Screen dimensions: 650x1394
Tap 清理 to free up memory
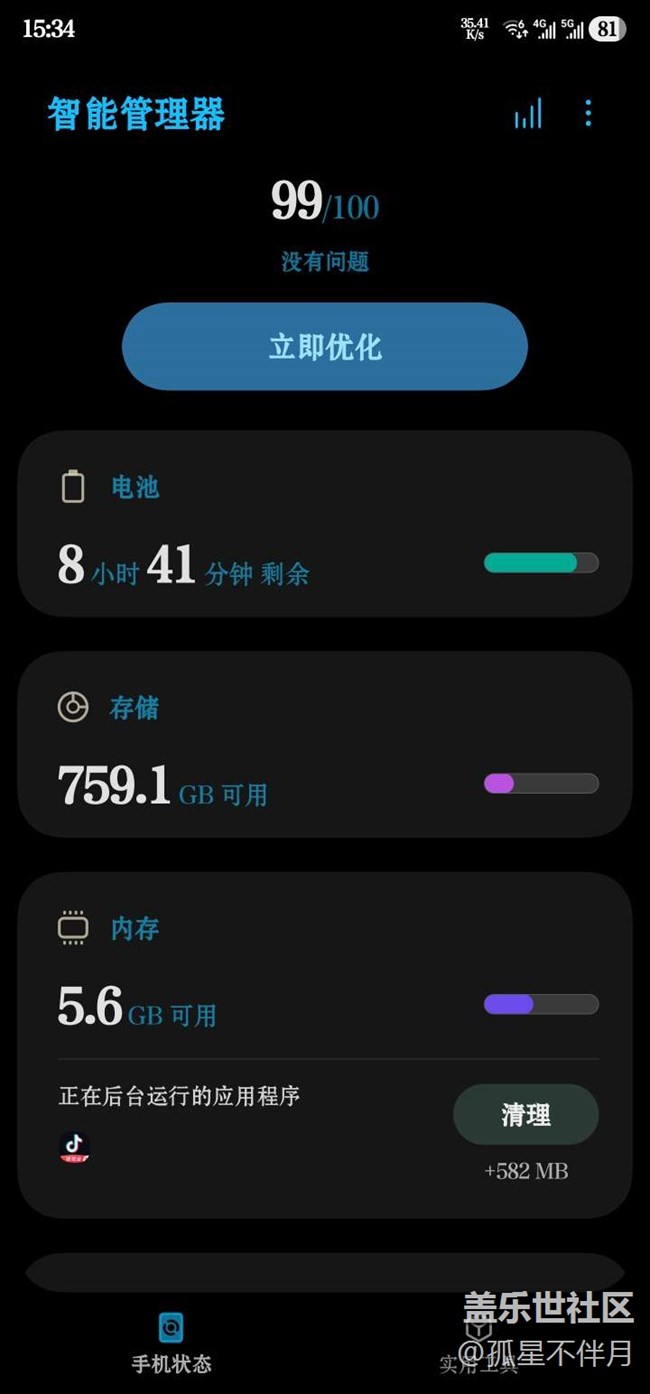(526, 1114)
